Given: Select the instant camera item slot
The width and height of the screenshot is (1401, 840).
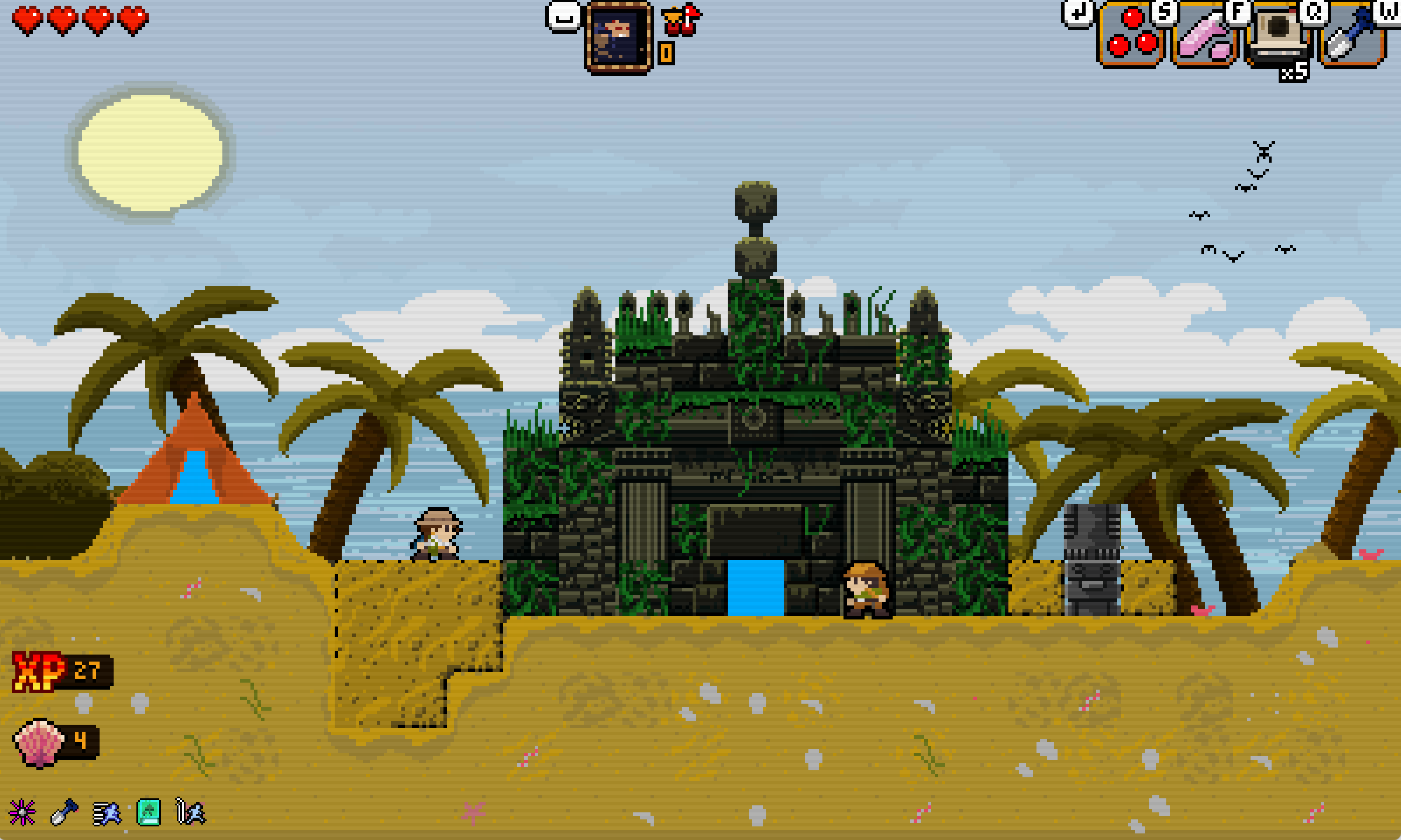Looking at the screenshot, I should (1279, 35).
